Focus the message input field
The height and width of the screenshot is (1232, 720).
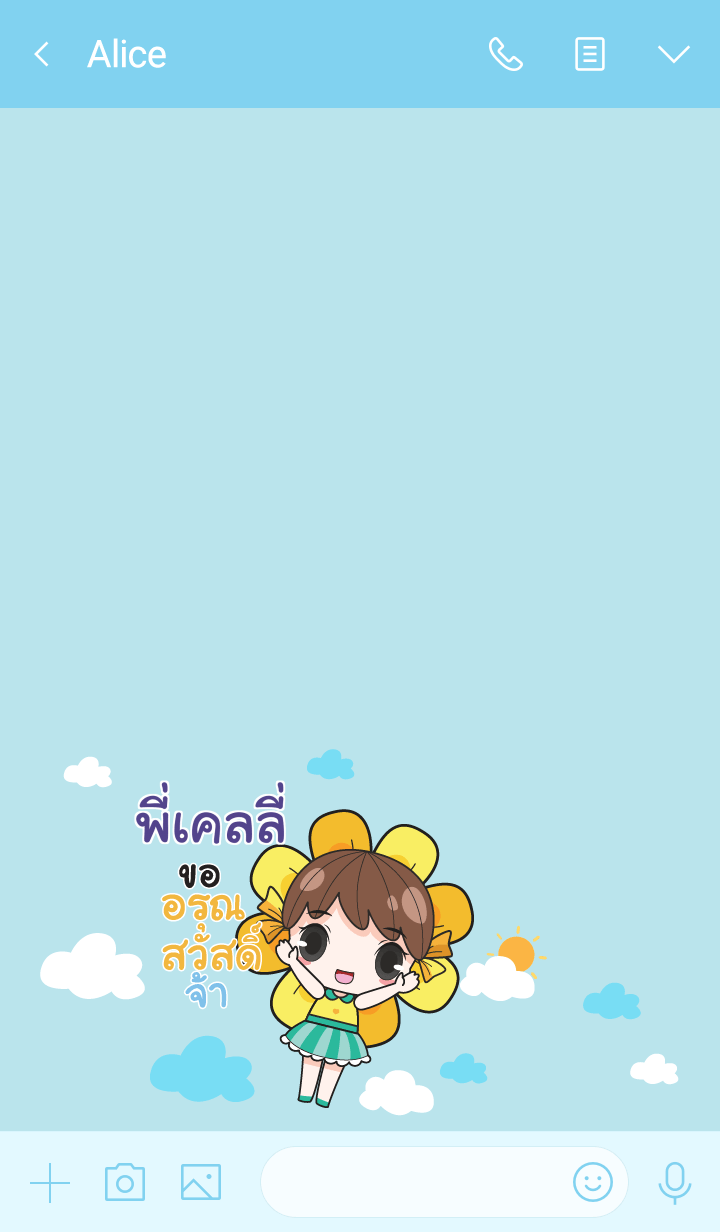pos(410,1182)
